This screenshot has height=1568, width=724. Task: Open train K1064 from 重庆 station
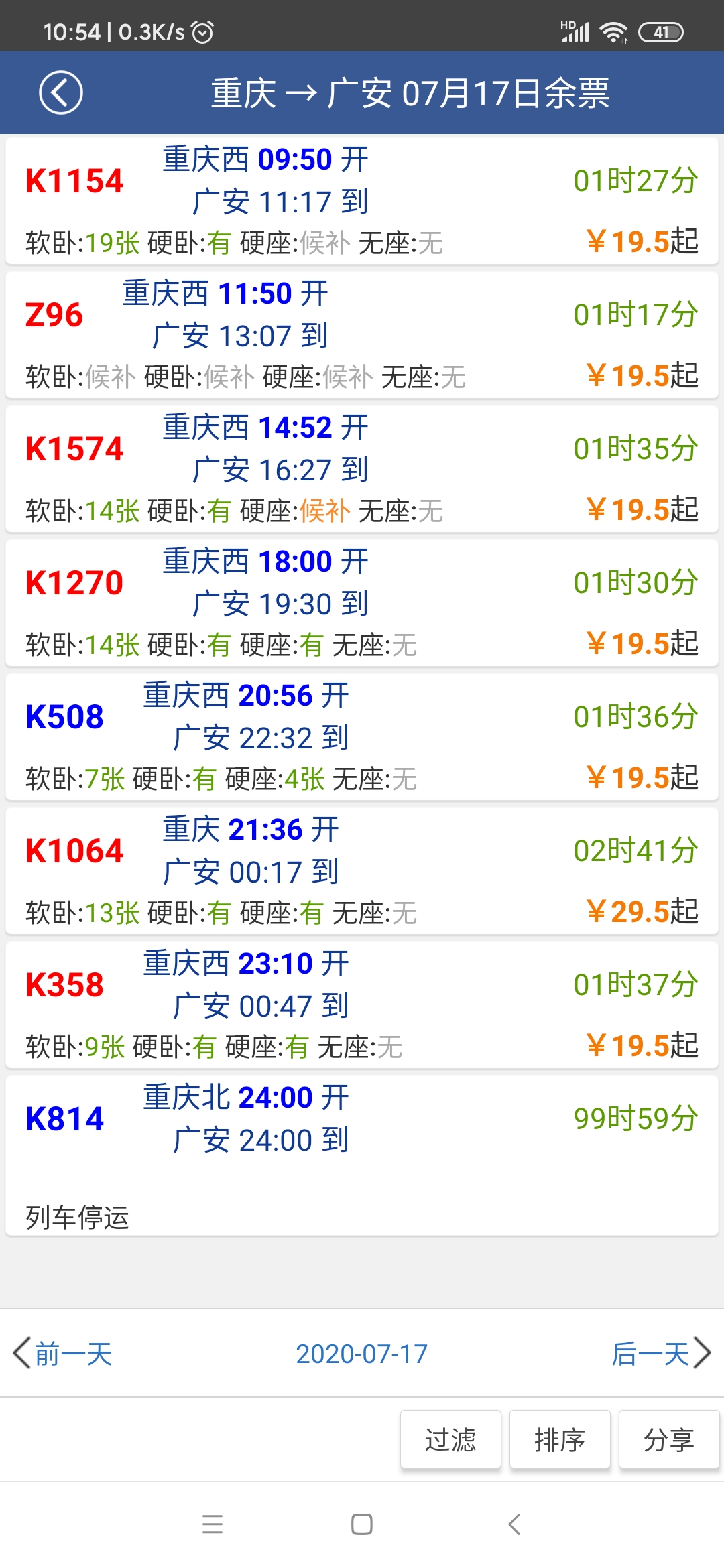coord(362,871)
